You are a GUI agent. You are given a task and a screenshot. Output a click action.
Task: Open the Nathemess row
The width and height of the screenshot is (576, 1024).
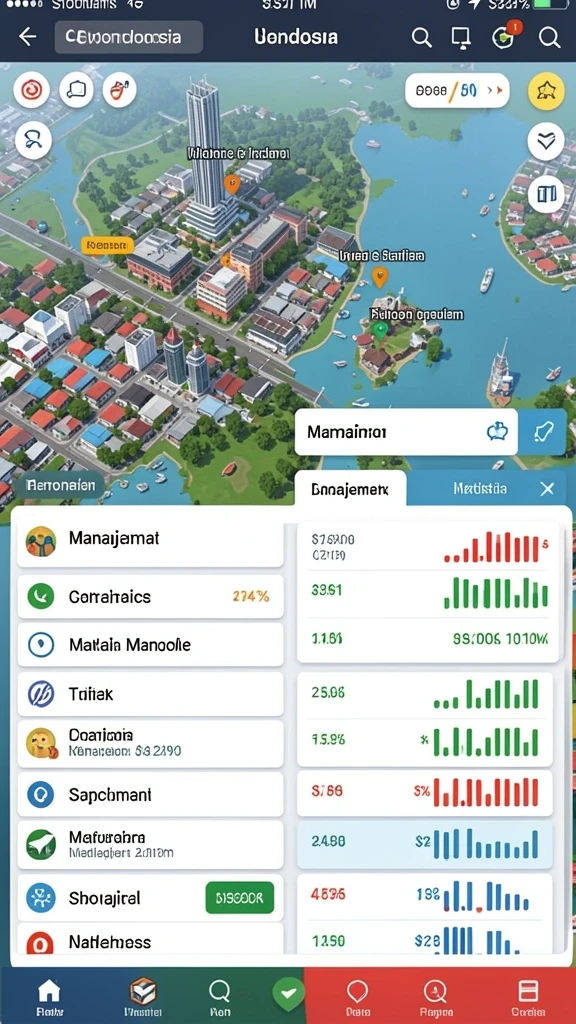tap(150, 940)
